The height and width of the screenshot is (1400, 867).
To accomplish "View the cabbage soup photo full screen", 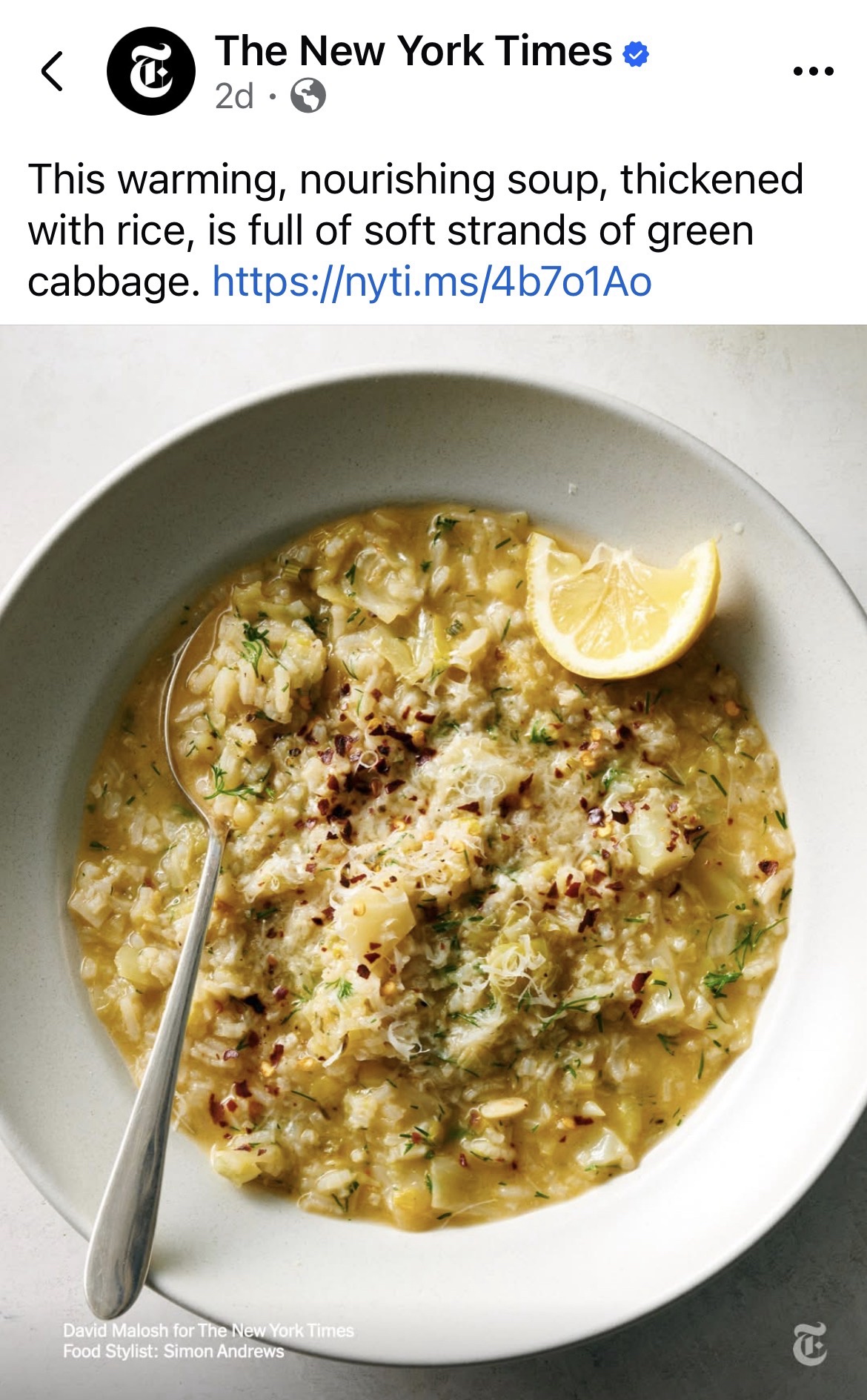I will coord(433,860).
